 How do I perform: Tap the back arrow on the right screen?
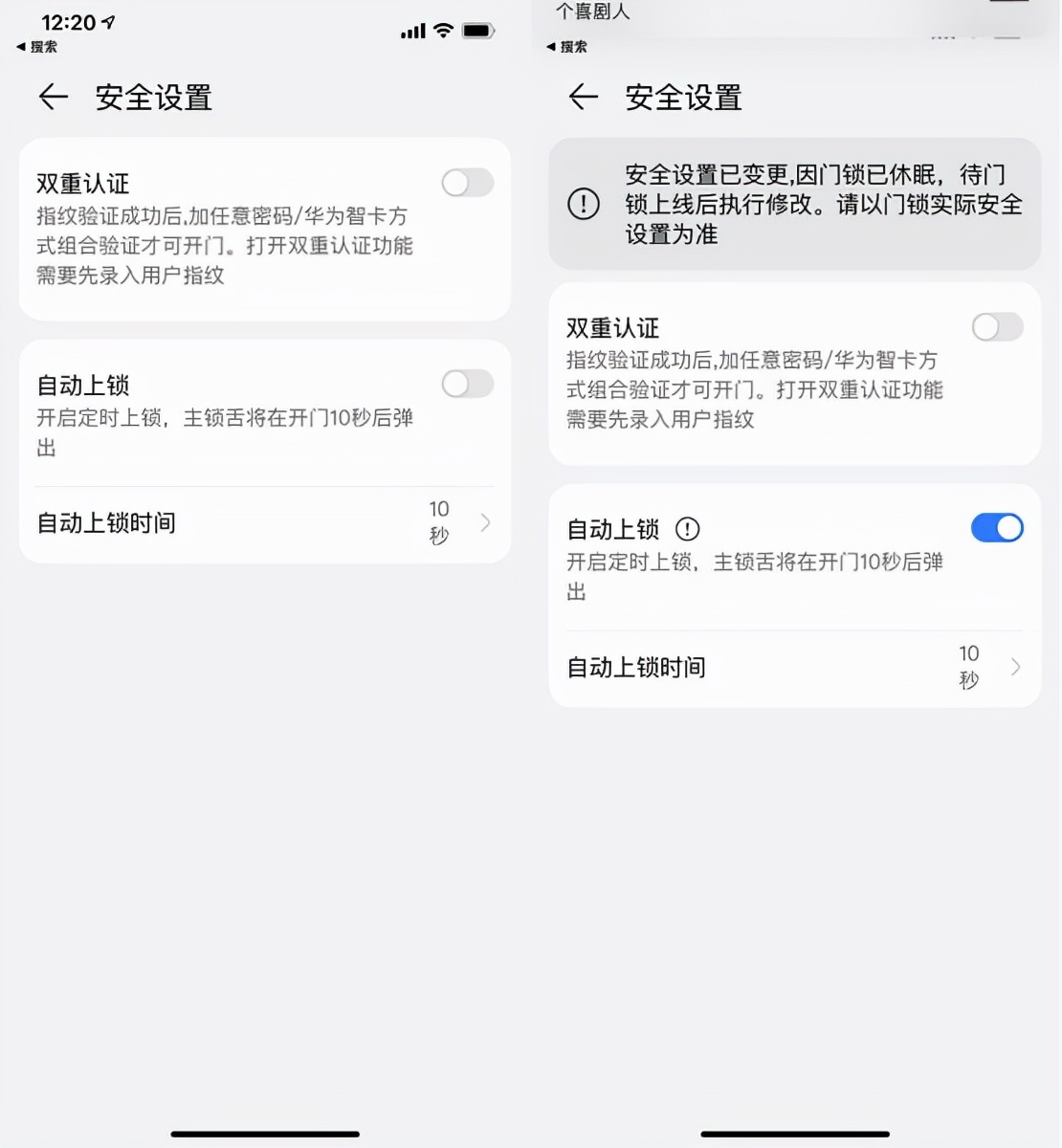pyautogui.click(x=584, y=98)
